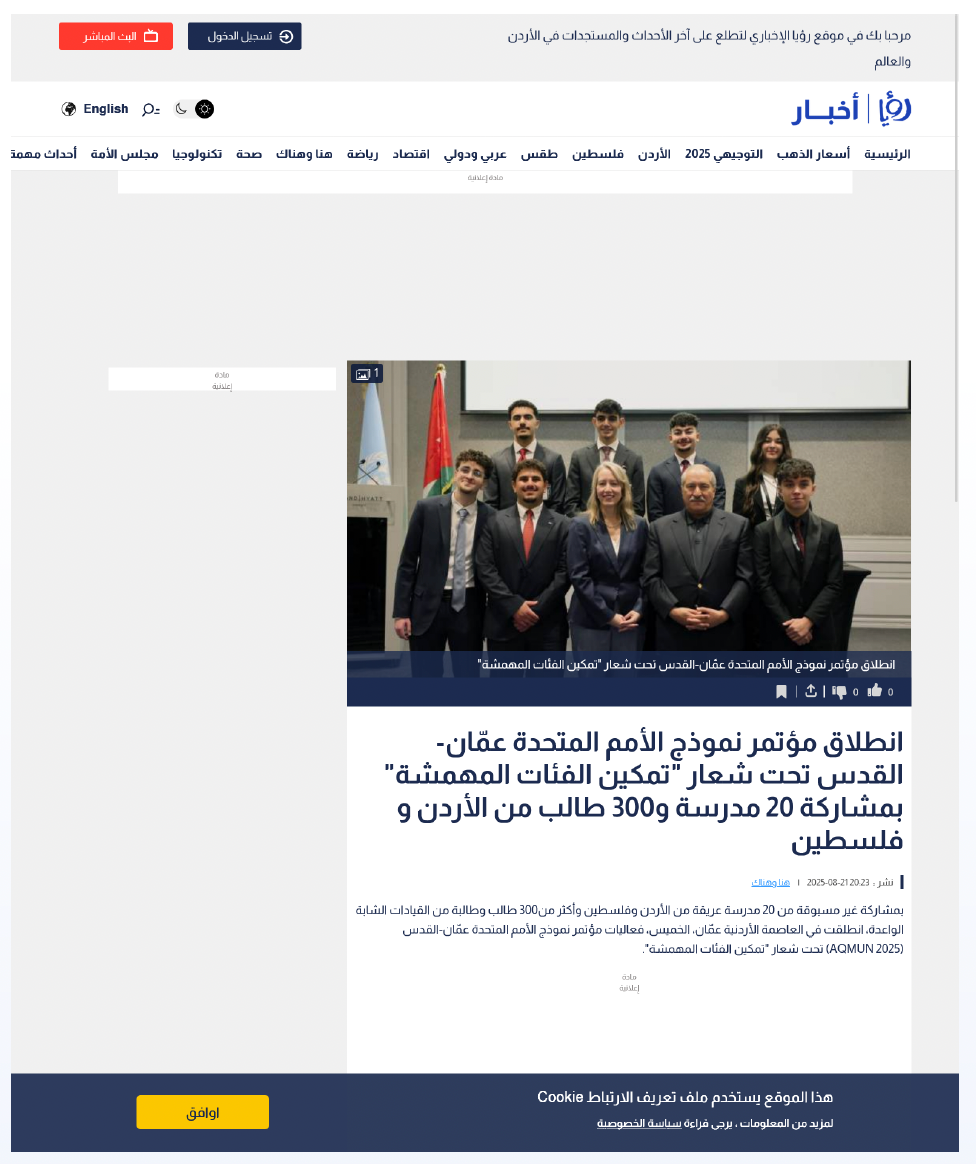Open اقتصاد economy section
976x1164 pixels.
click(410, 154)
